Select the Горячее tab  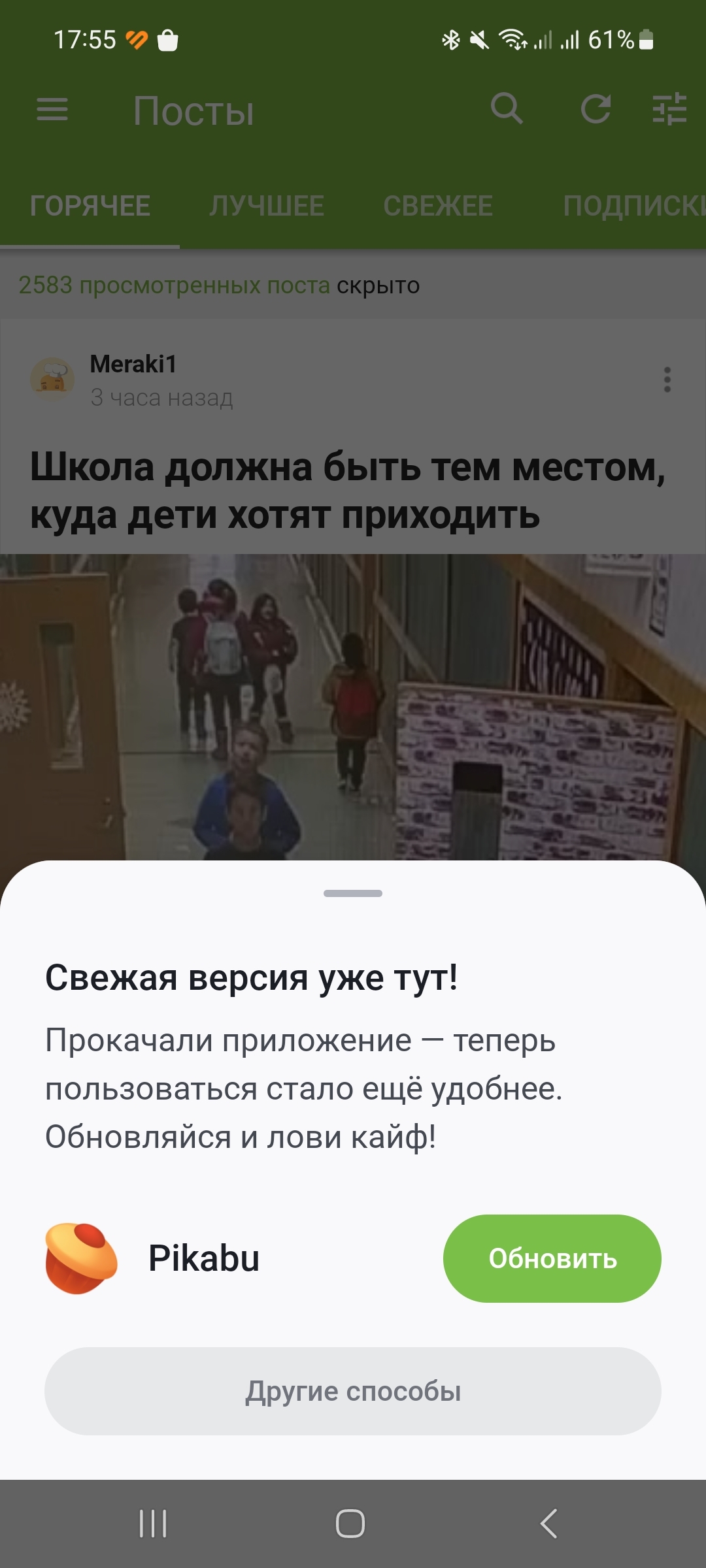(x=90, y=206)
